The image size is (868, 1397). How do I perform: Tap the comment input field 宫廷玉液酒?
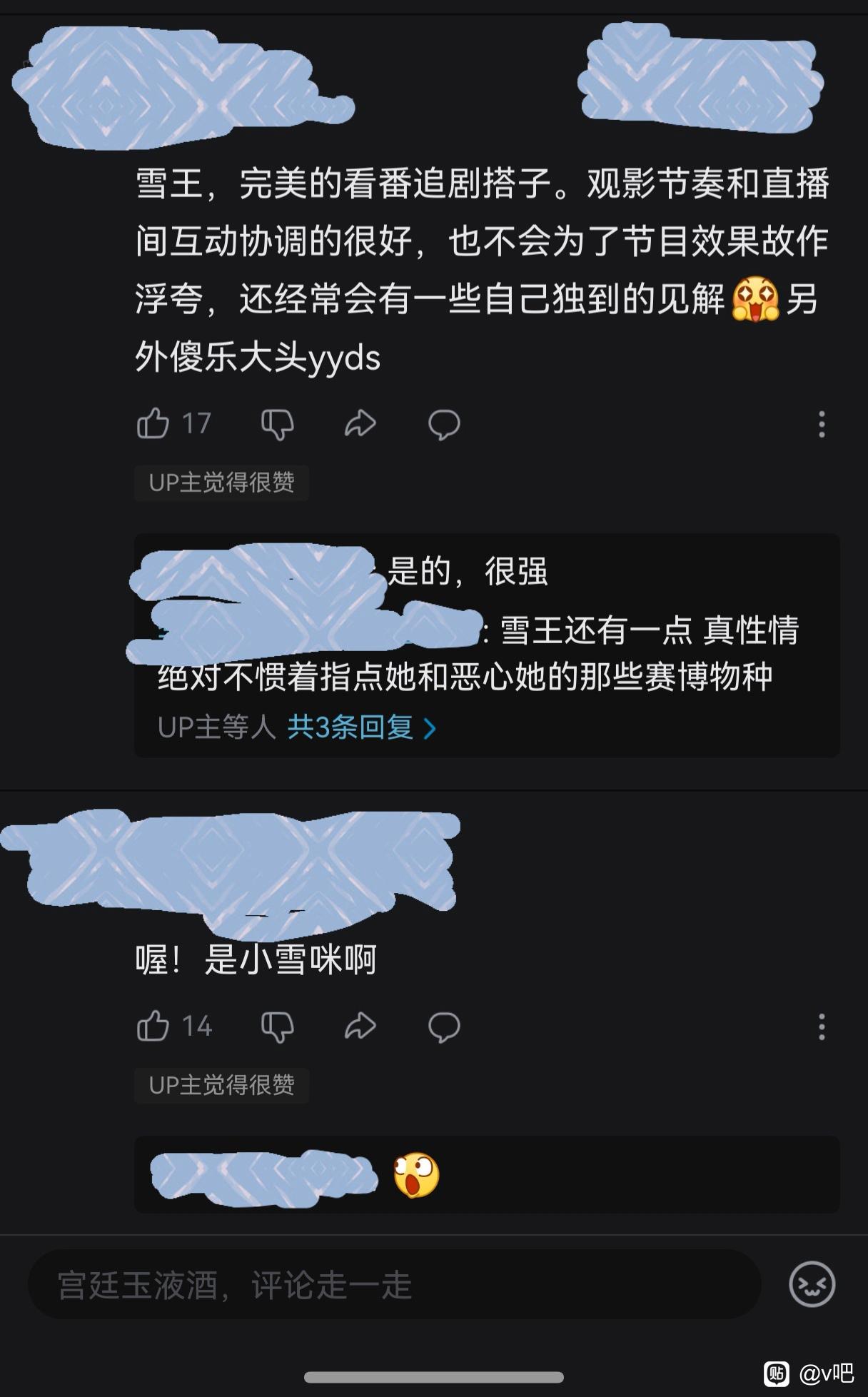tap(394, 1284)
